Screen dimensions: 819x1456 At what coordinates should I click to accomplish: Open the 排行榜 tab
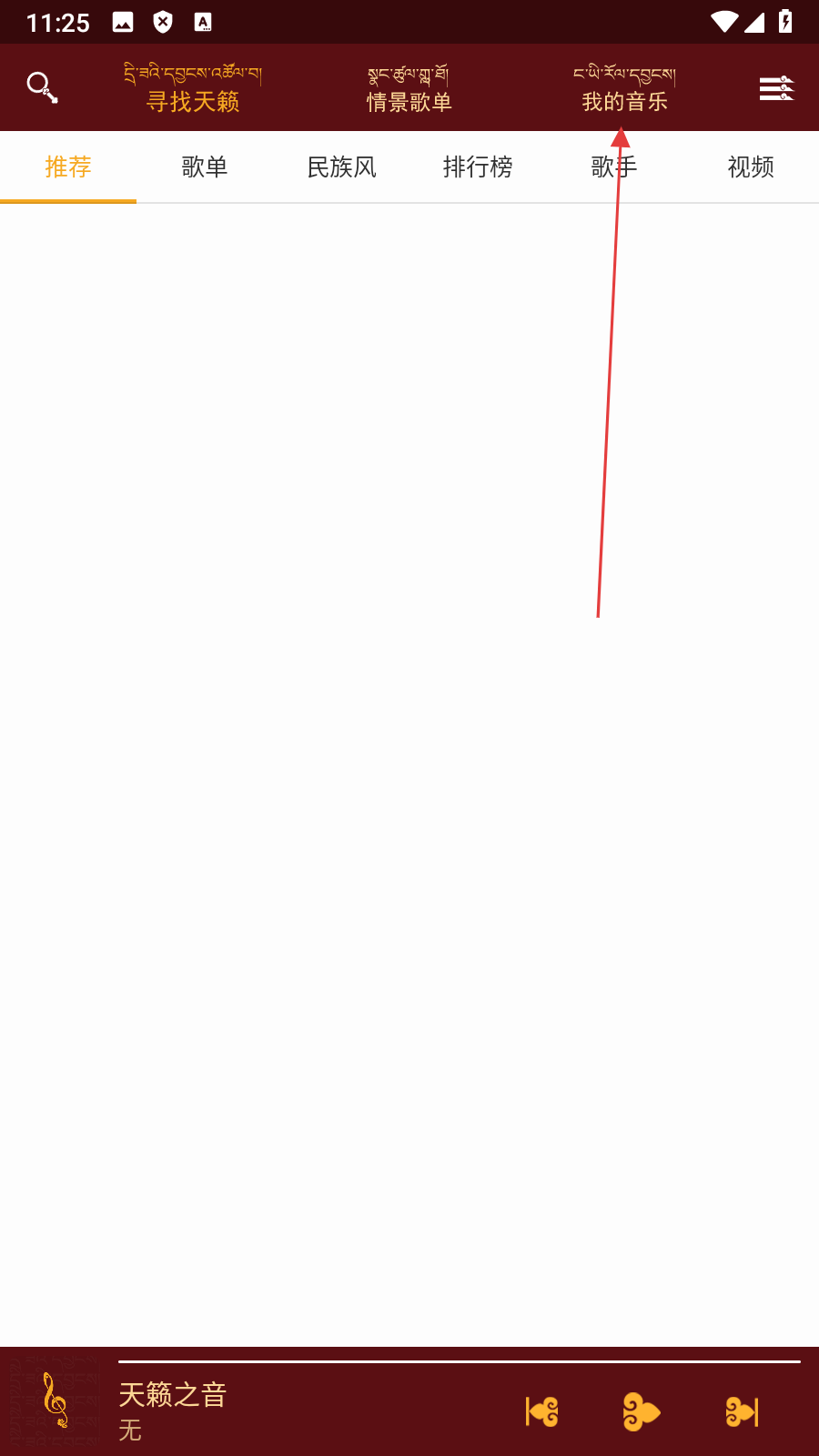[x=478, y=167]
